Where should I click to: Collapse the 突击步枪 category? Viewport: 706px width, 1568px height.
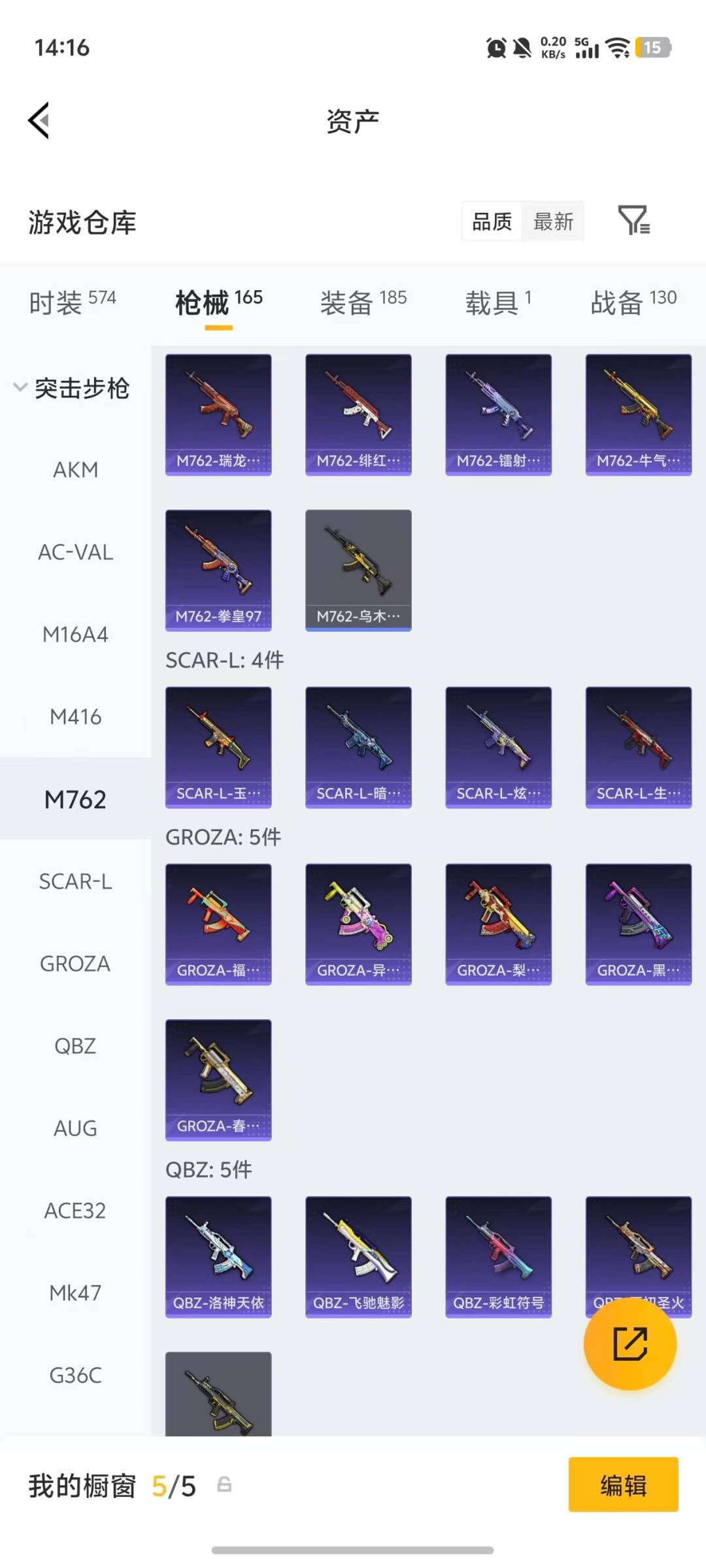coord(72,388)
